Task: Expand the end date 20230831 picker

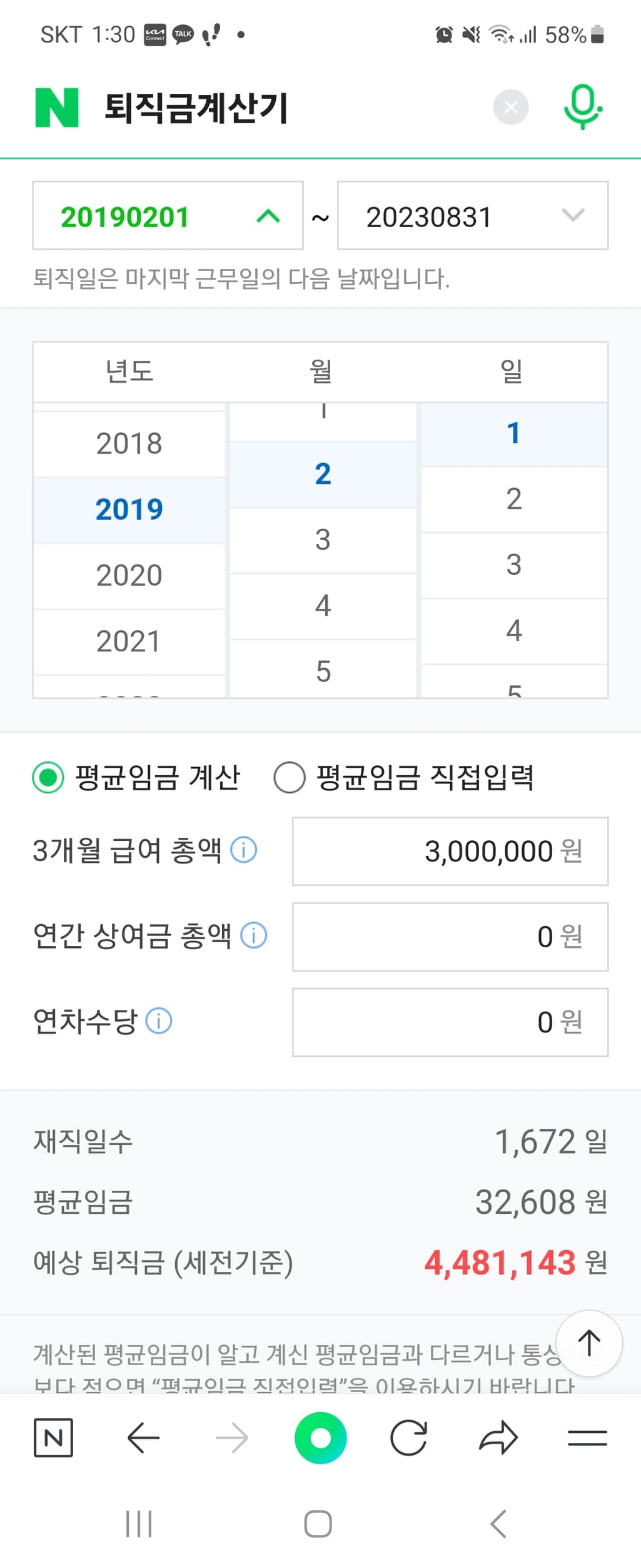Action: pos(472,216)
